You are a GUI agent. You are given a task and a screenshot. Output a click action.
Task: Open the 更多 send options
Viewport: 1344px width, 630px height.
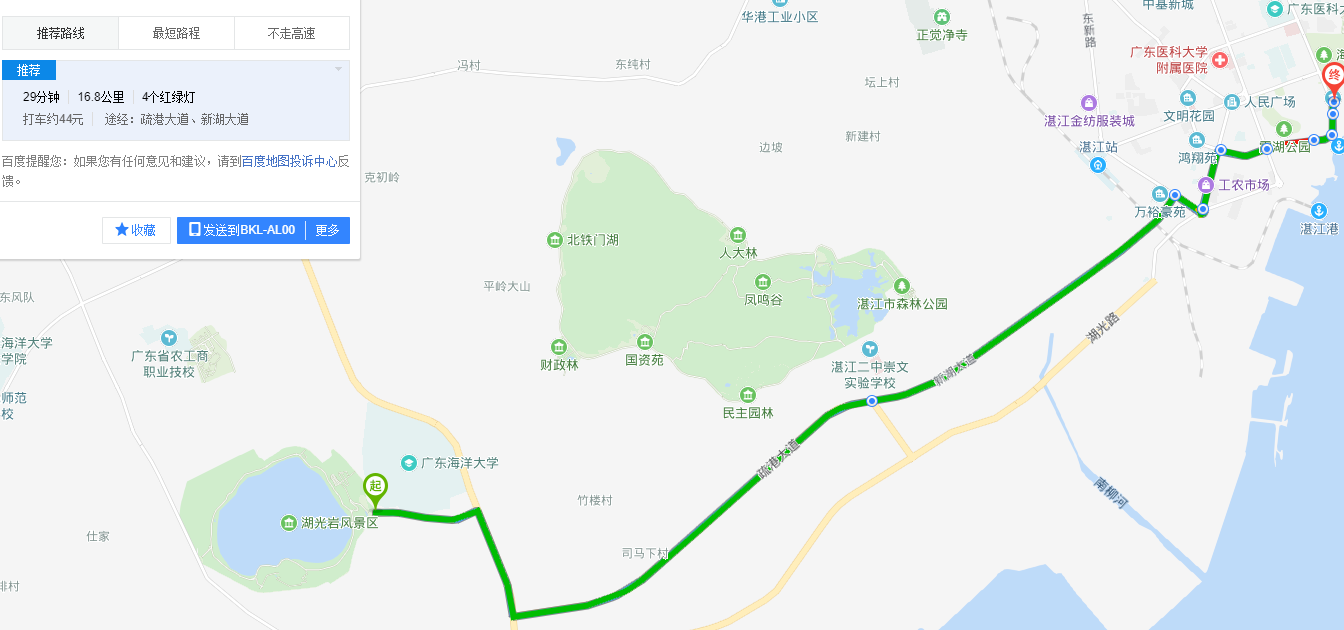tap(328, 230)
